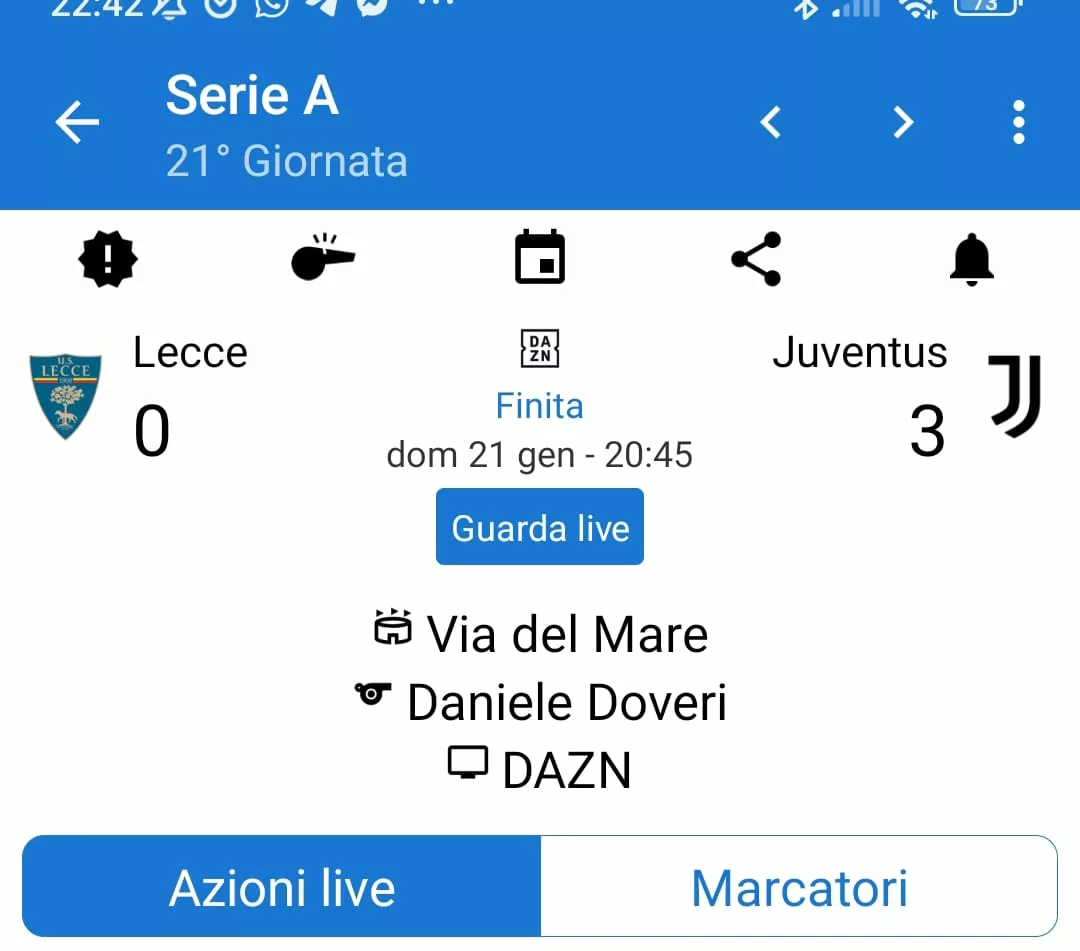This screenshot has width=1080, height=951.
Task: Open the three-dot overflow menu
Action: [1018, 123]
